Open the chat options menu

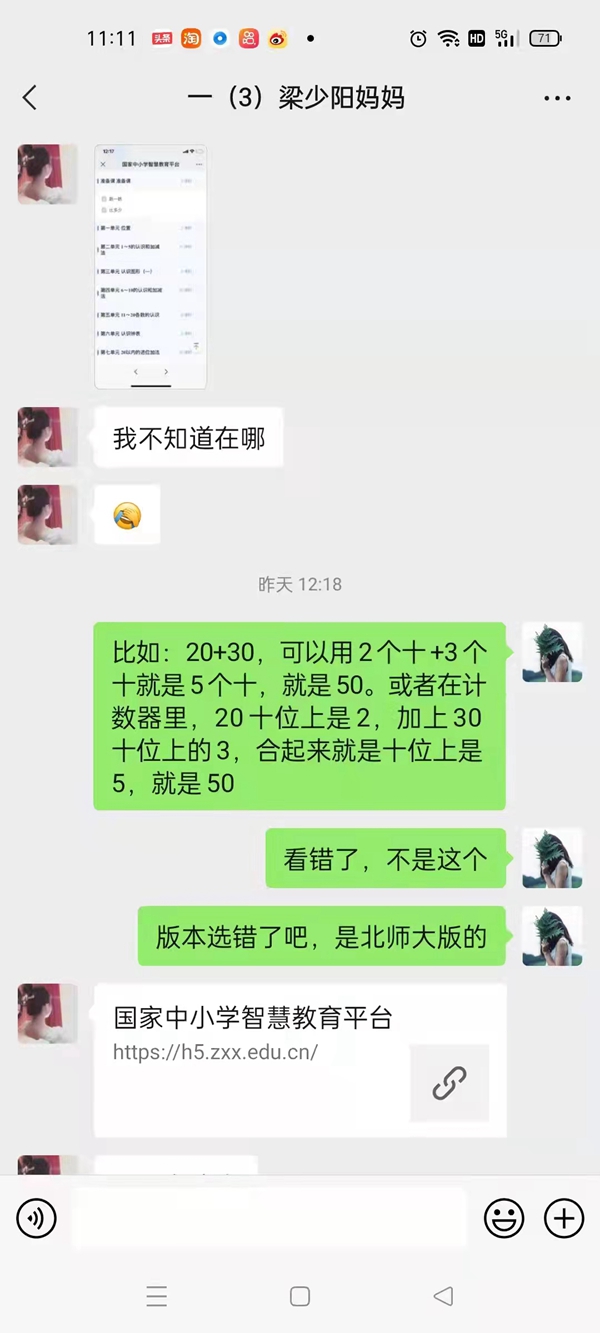557,98
